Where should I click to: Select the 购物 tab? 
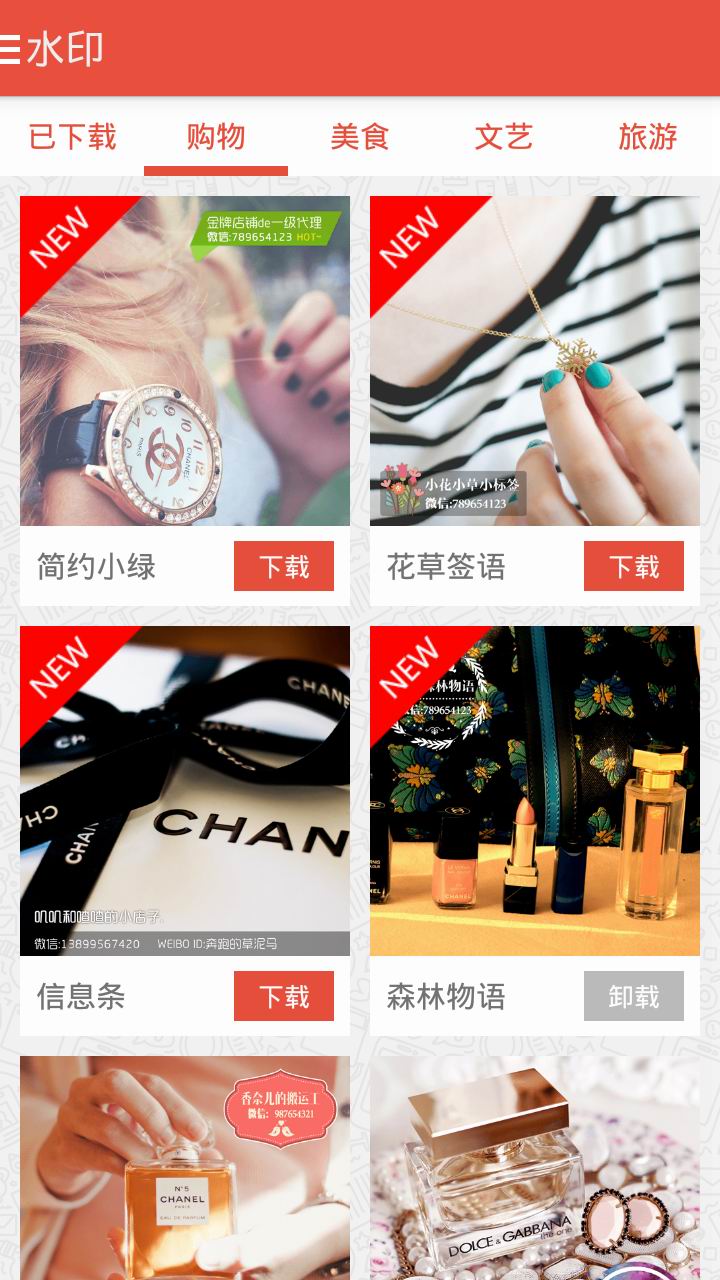pyautogui.click(x=216, y=137)
